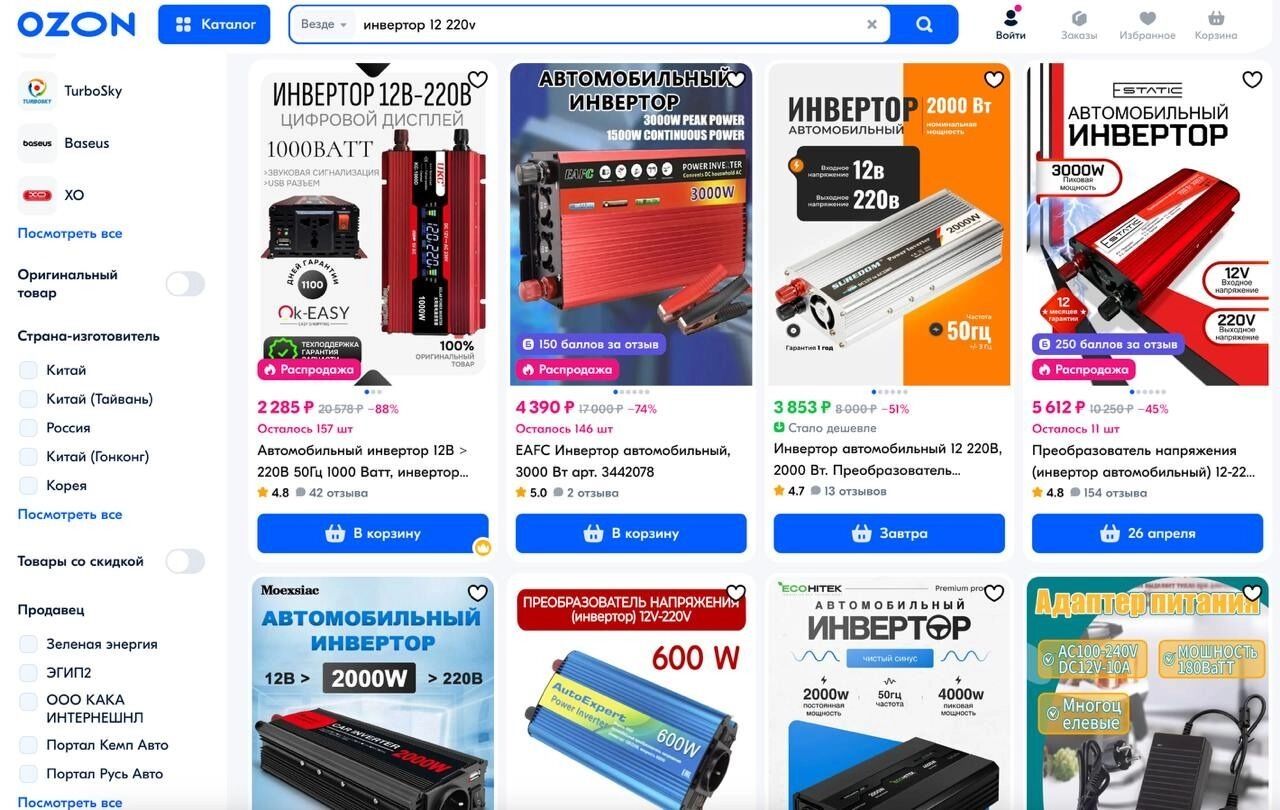Open Заказы in the header
Image resolution: width=1280 pixels, height=810 pixels.
(1079, 24)
